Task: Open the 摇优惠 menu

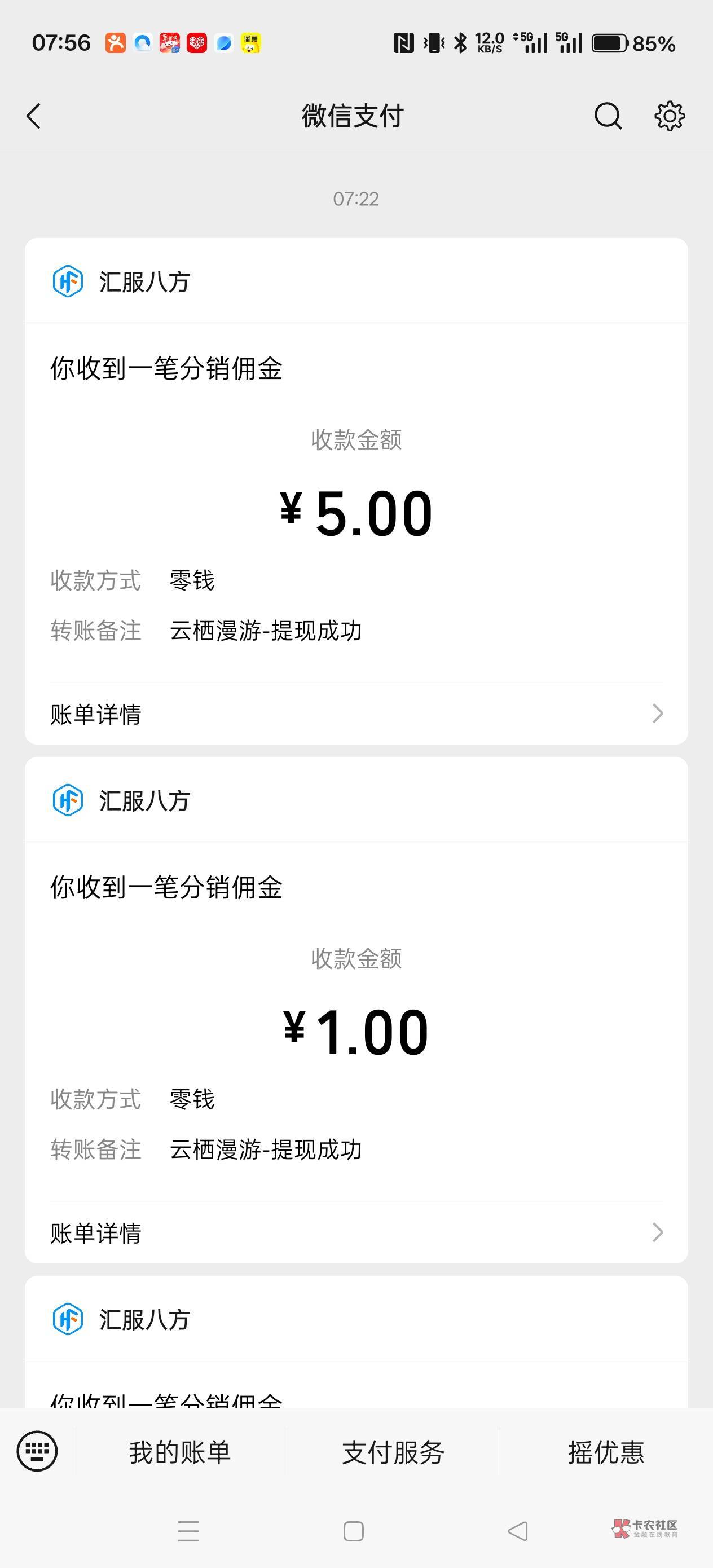Action: tap(606, 1452)
